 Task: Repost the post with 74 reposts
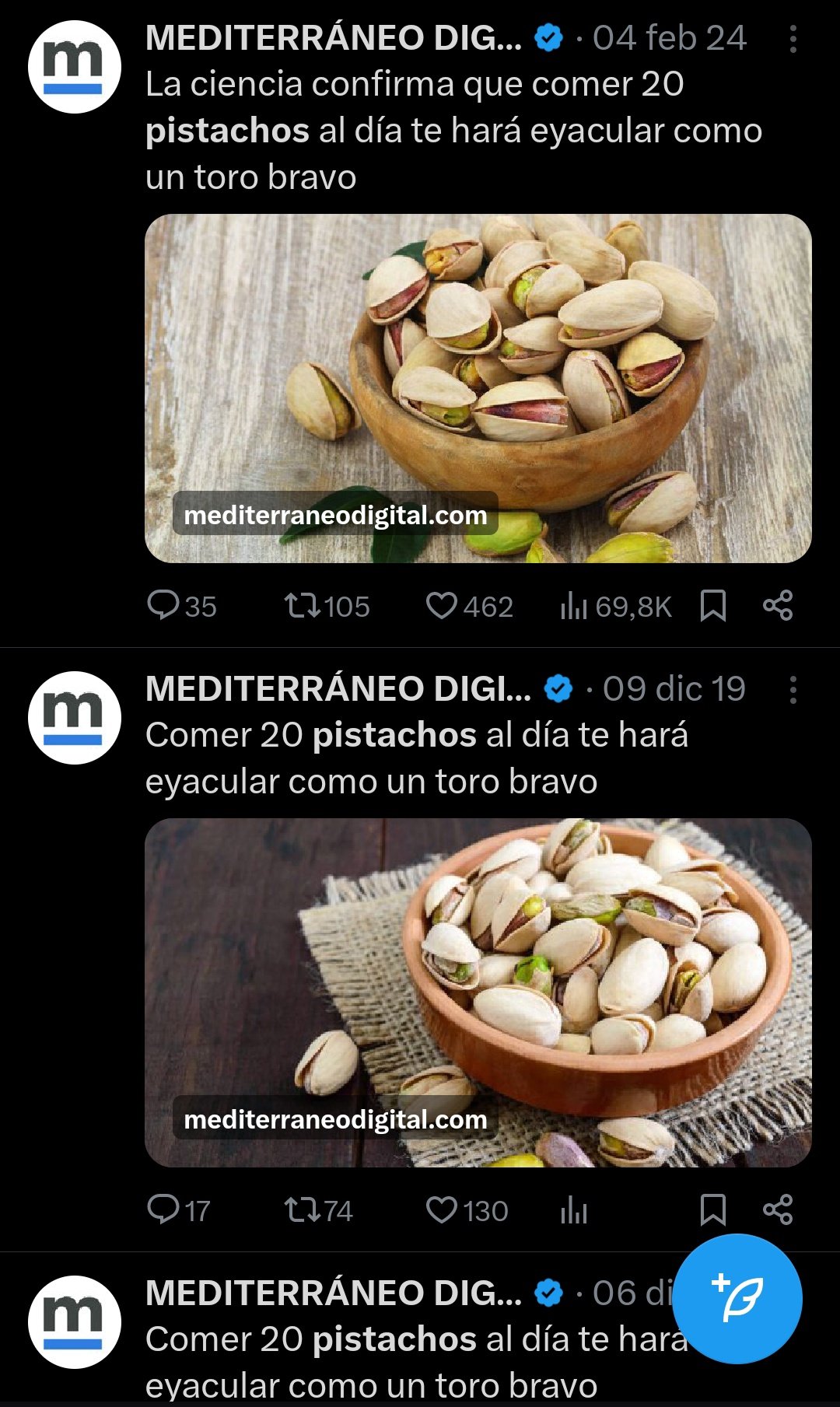[x=302, y=1209]
